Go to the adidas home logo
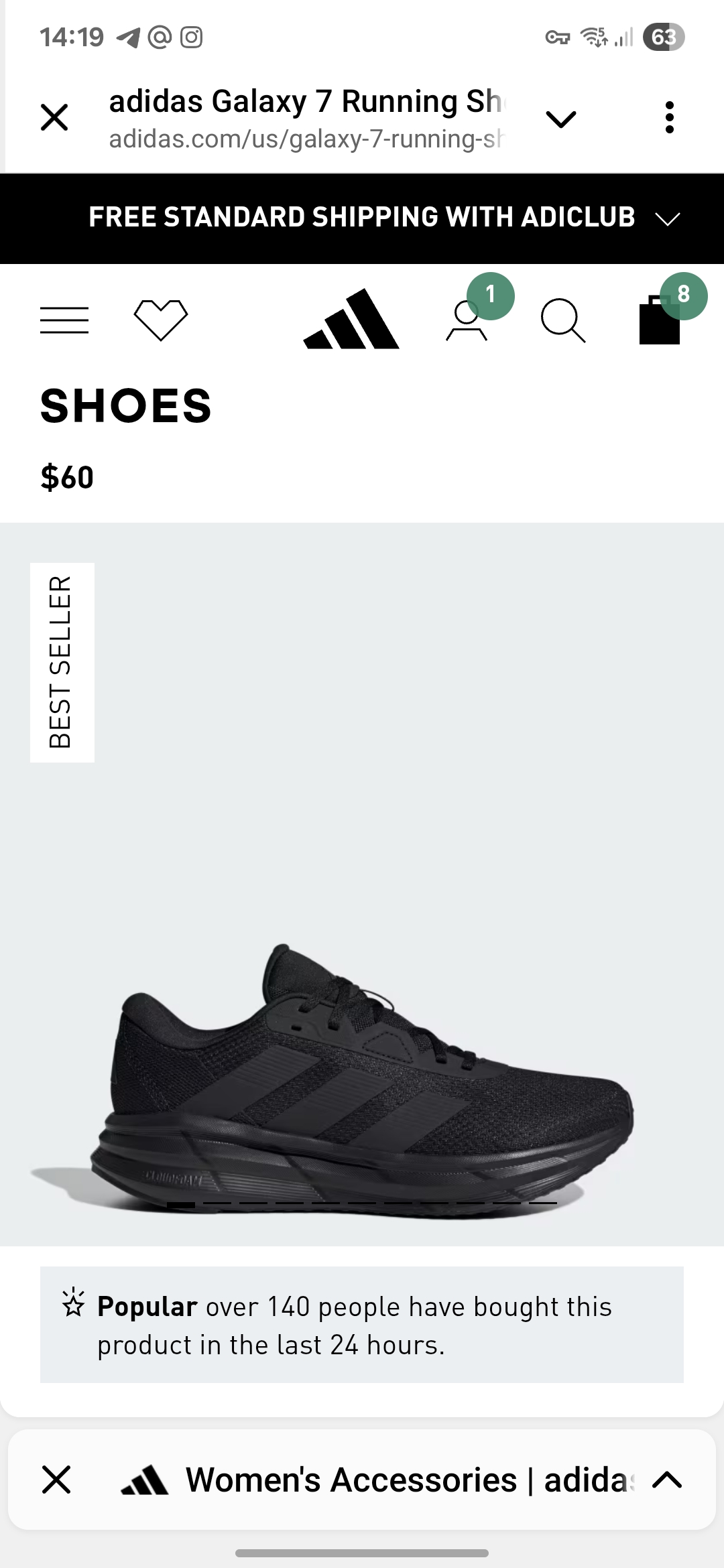Viewport: 724px width, 1568px height. coord(351,320)
